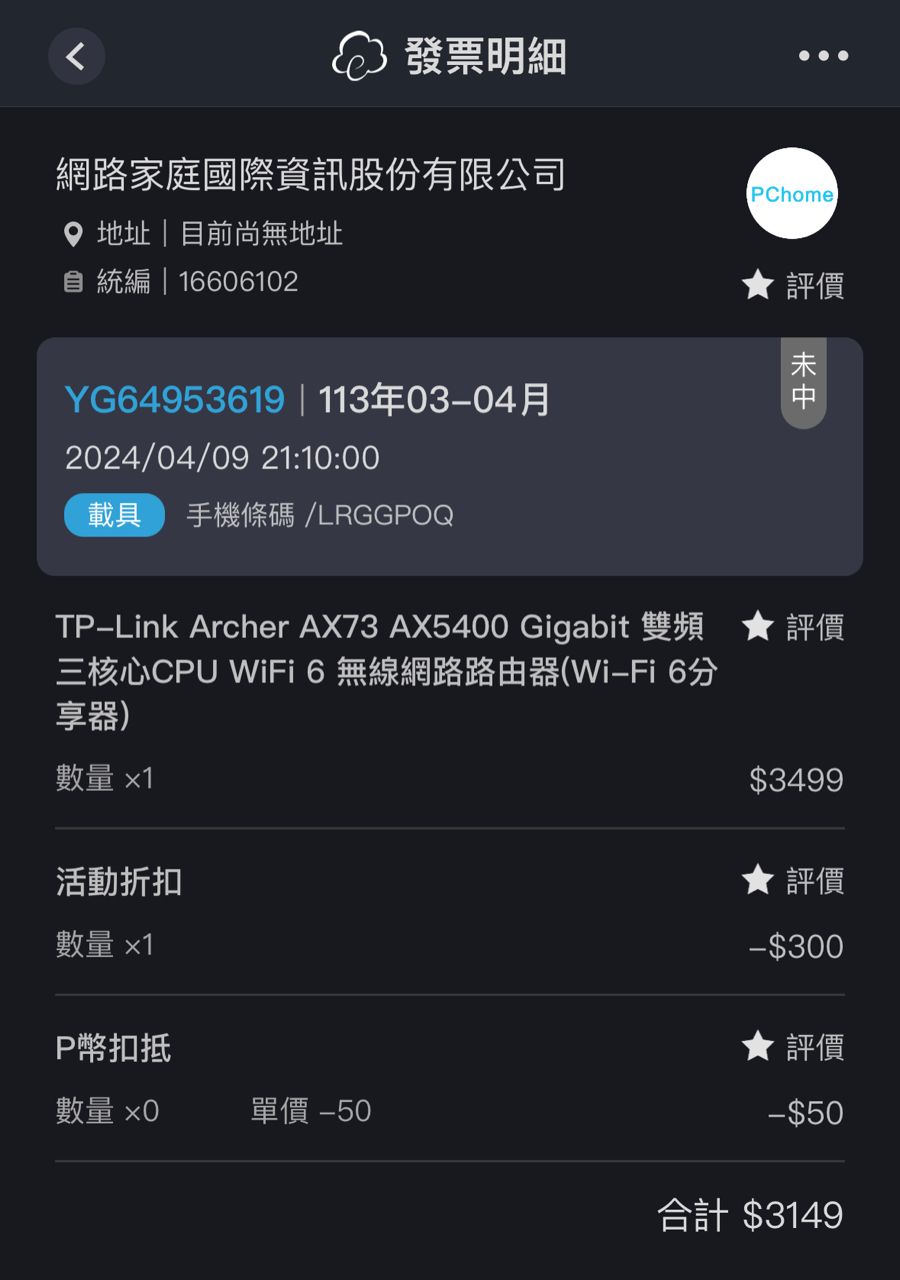
Task: Rate the TP-Link Archer AX73 item
Action: tap(794, 628)
